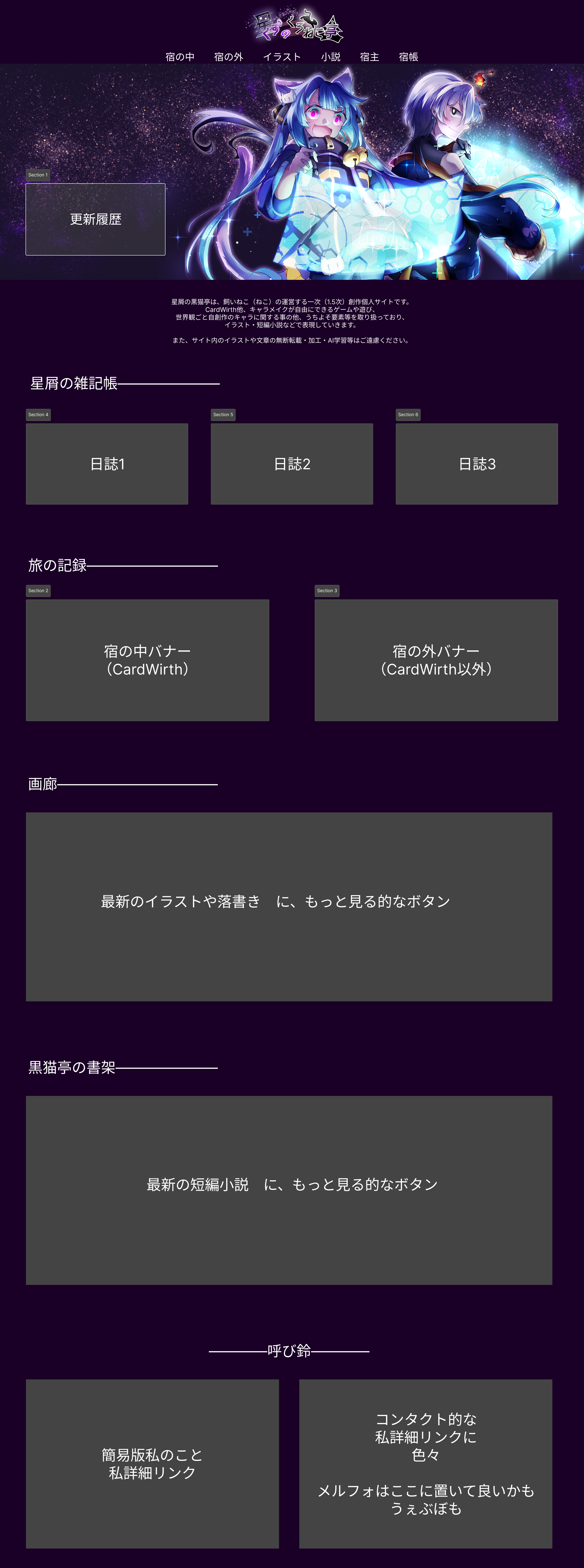
Task: Open the コンタクト的な contact card
Action: [x=426, y=1464]
